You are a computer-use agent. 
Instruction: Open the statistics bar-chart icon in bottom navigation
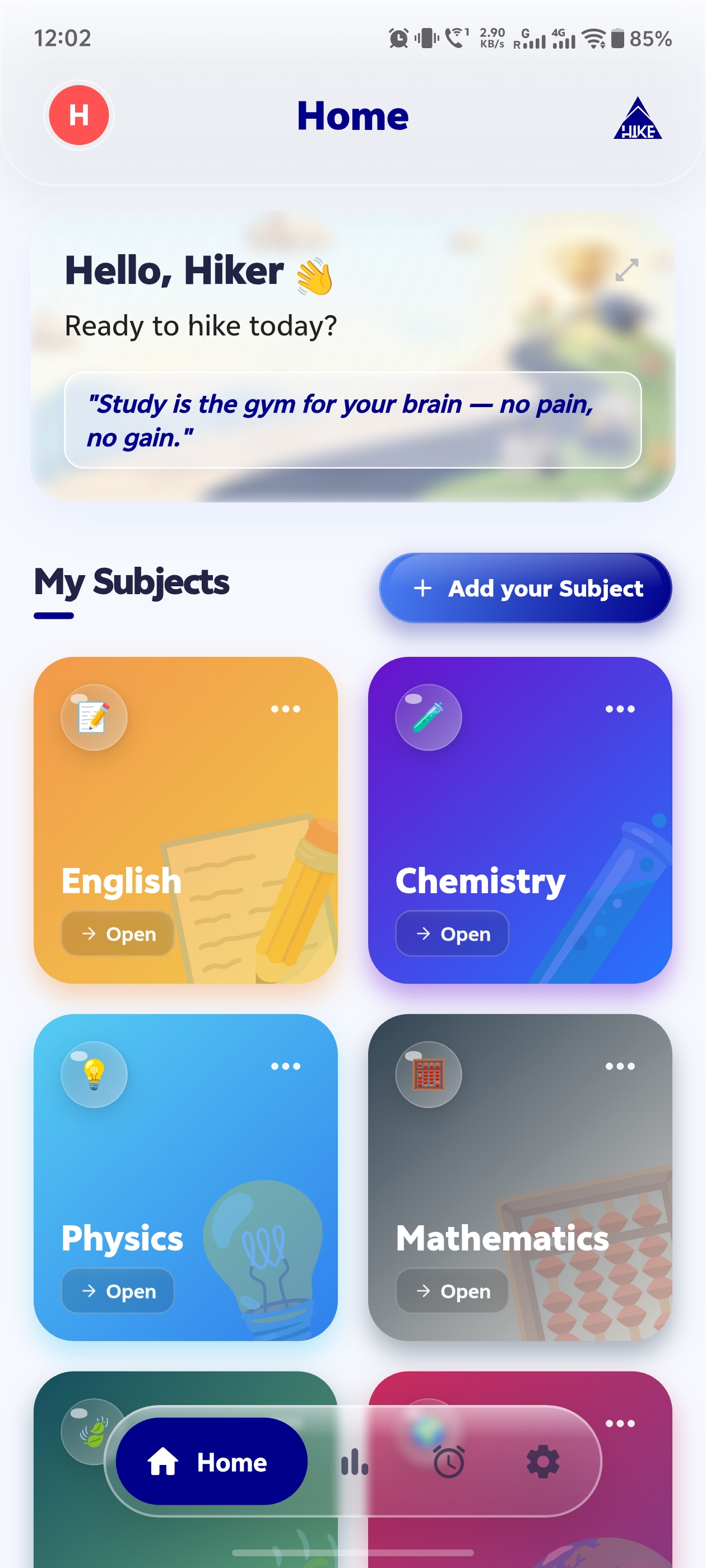click(355, 1463)
